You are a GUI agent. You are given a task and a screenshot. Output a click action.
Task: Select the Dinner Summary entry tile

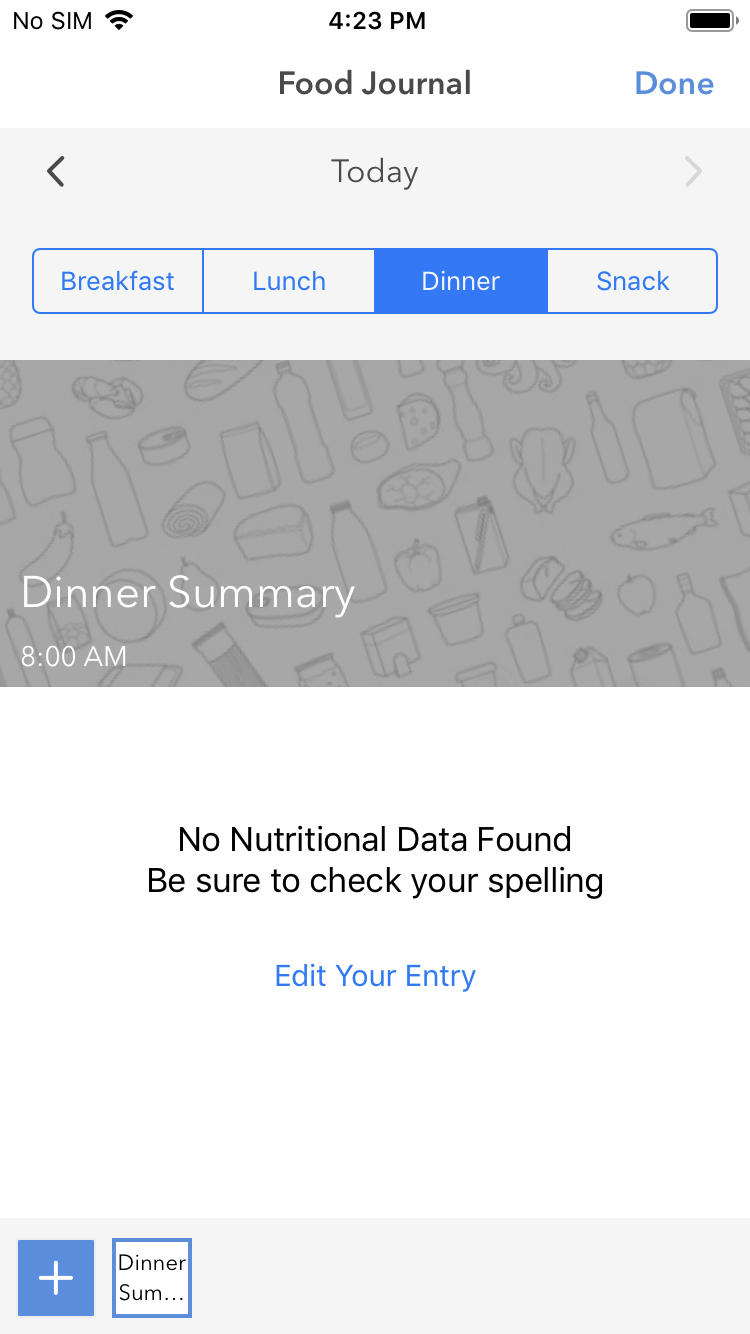coord(152,1278)
